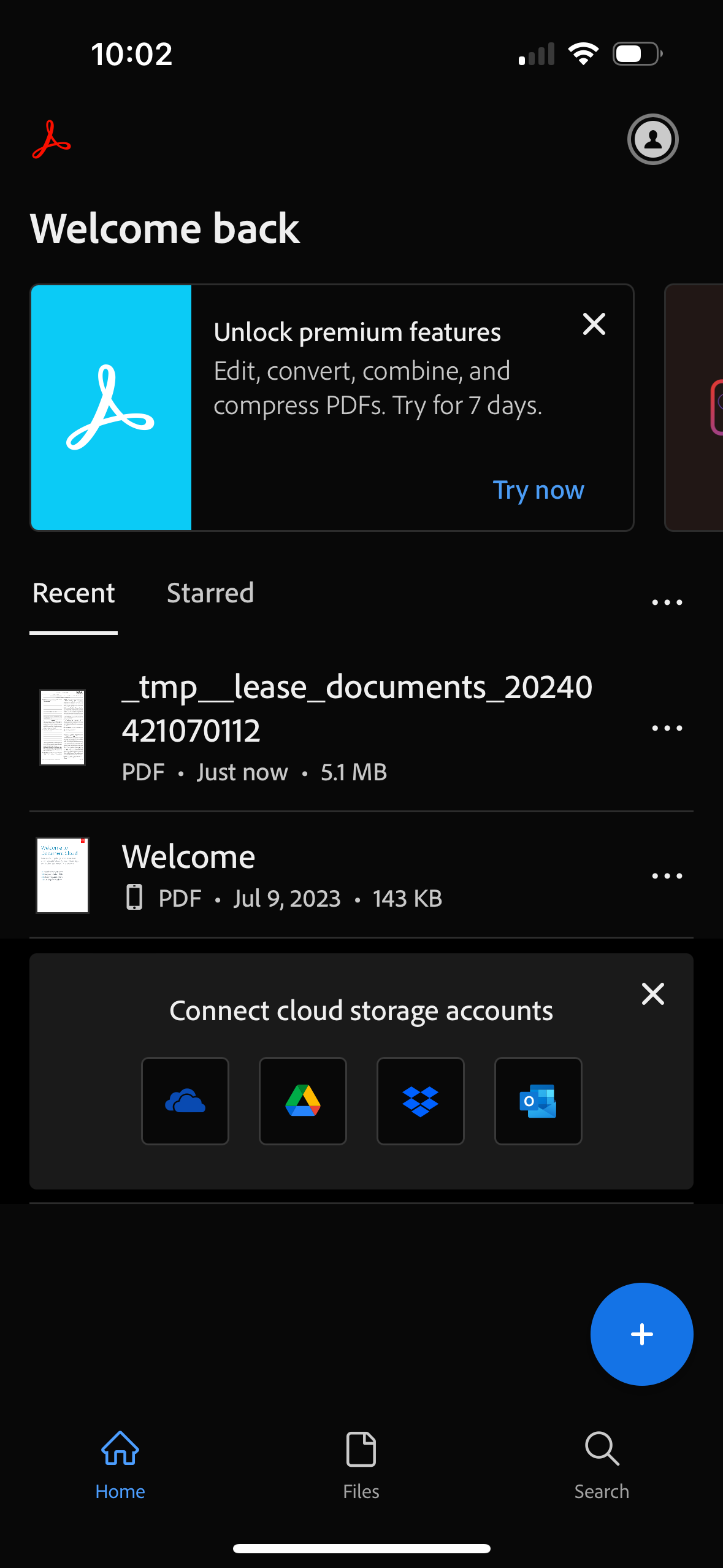Tap the battery indicator in status bar
The image size is (723, 1568).
[x=635, y=53]
